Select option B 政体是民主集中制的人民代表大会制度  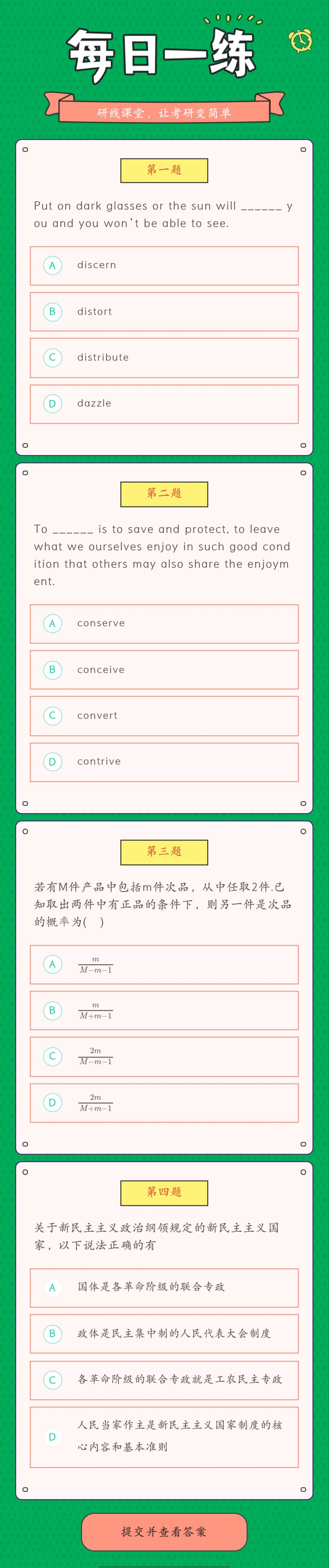pyautogui.click(x=164, y=1334)
